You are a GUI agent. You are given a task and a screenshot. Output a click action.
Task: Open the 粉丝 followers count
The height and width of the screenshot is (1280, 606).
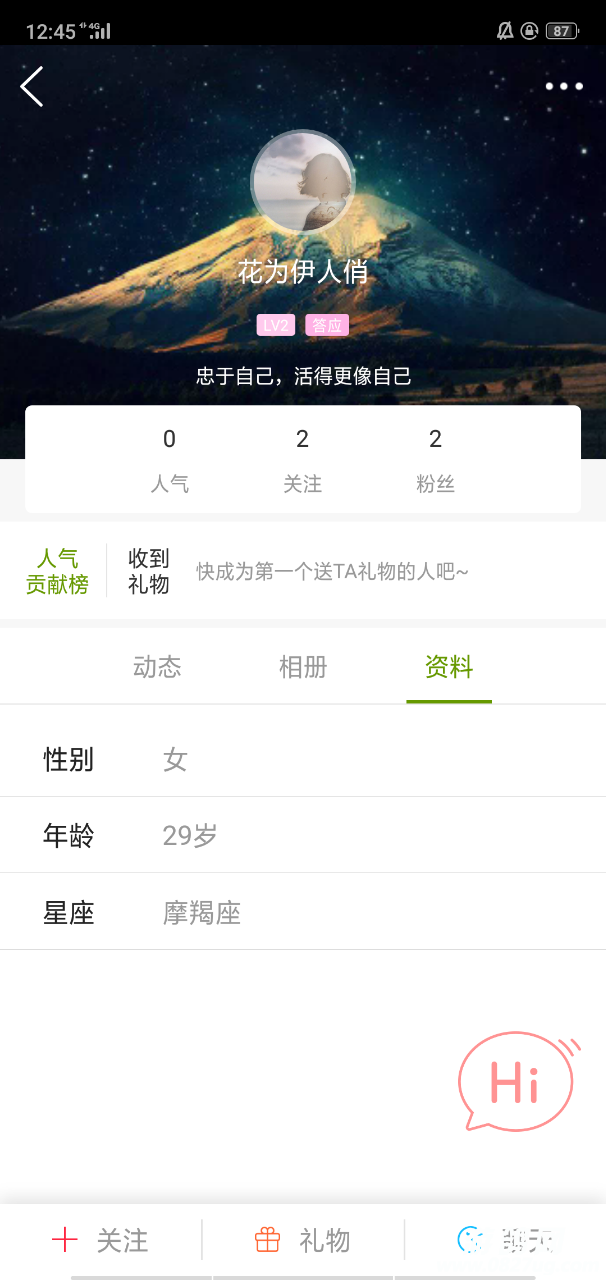coord(435,460)
